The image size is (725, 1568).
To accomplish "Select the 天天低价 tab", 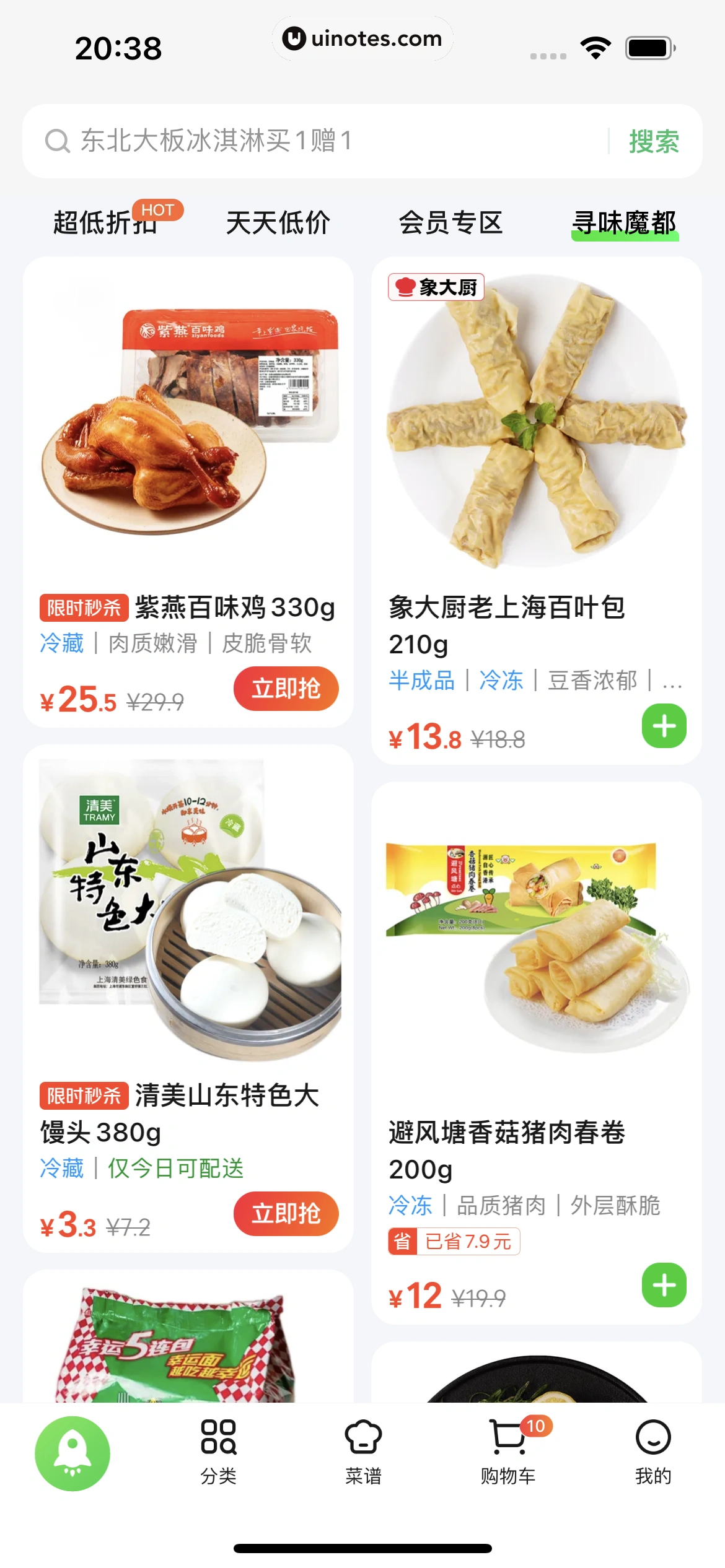I will point(278,223).
